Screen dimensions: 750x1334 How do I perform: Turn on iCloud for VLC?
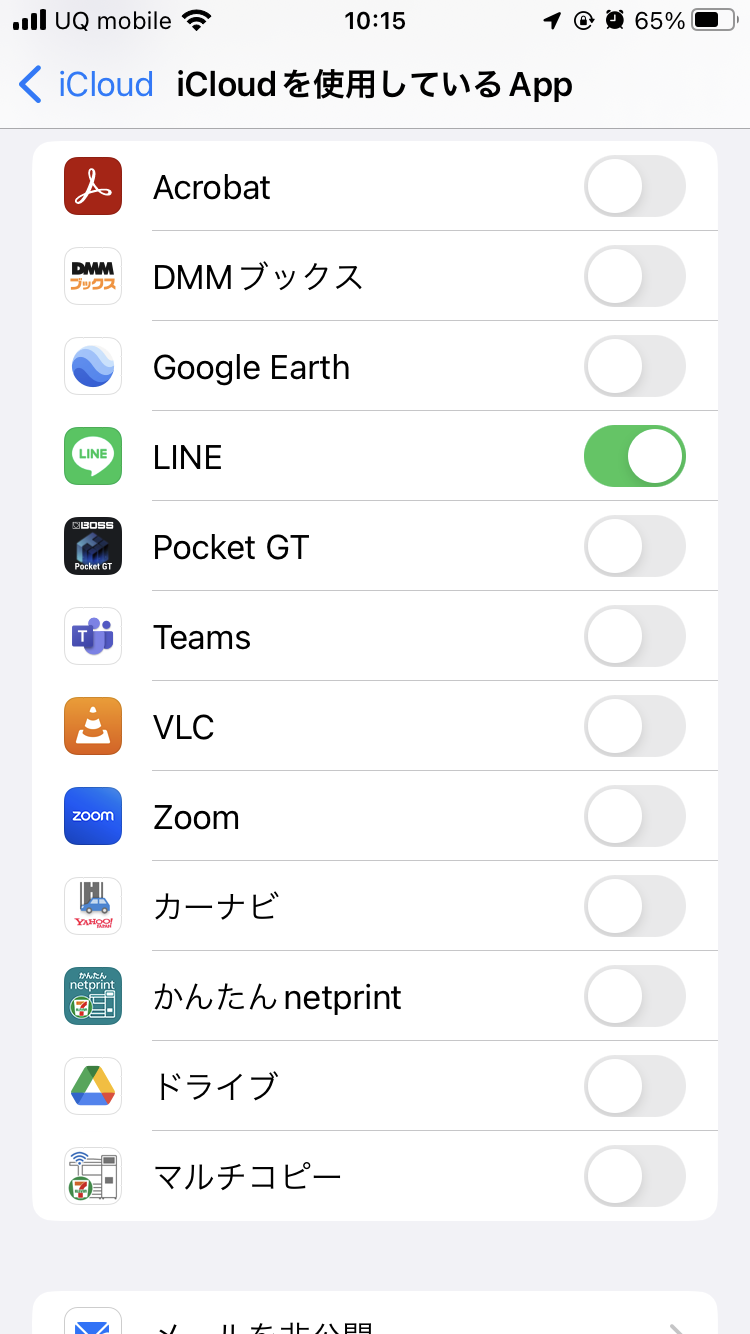(x=634, y=726)
